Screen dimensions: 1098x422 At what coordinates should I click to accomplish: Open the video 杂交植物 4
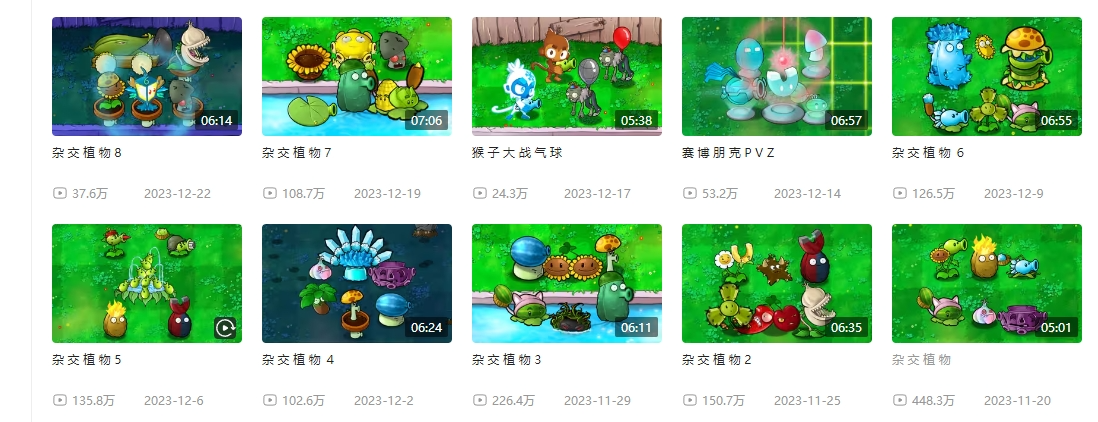pyautogui.click(x=356, y=283)
